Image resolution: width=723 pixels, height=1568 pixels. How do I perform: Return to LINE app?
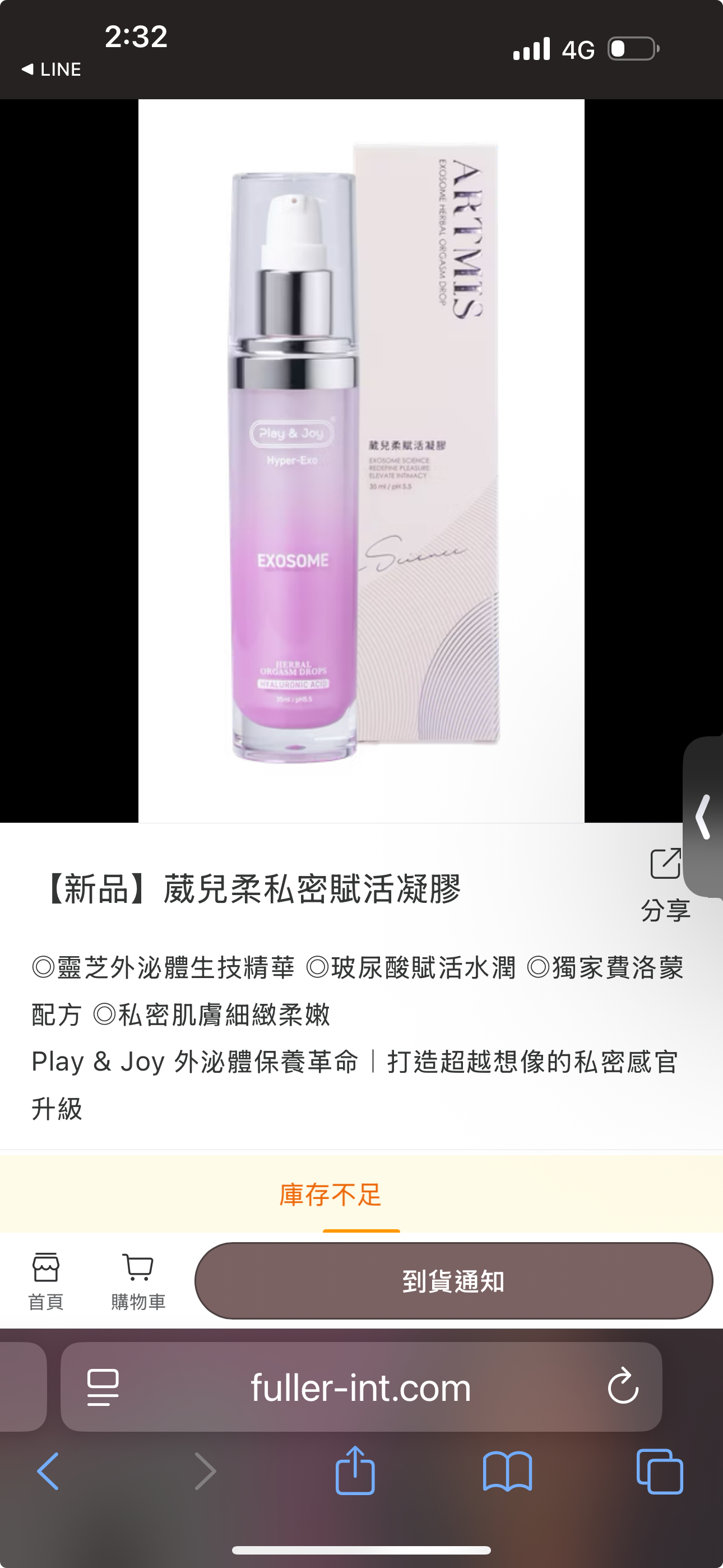click(52, 70)
